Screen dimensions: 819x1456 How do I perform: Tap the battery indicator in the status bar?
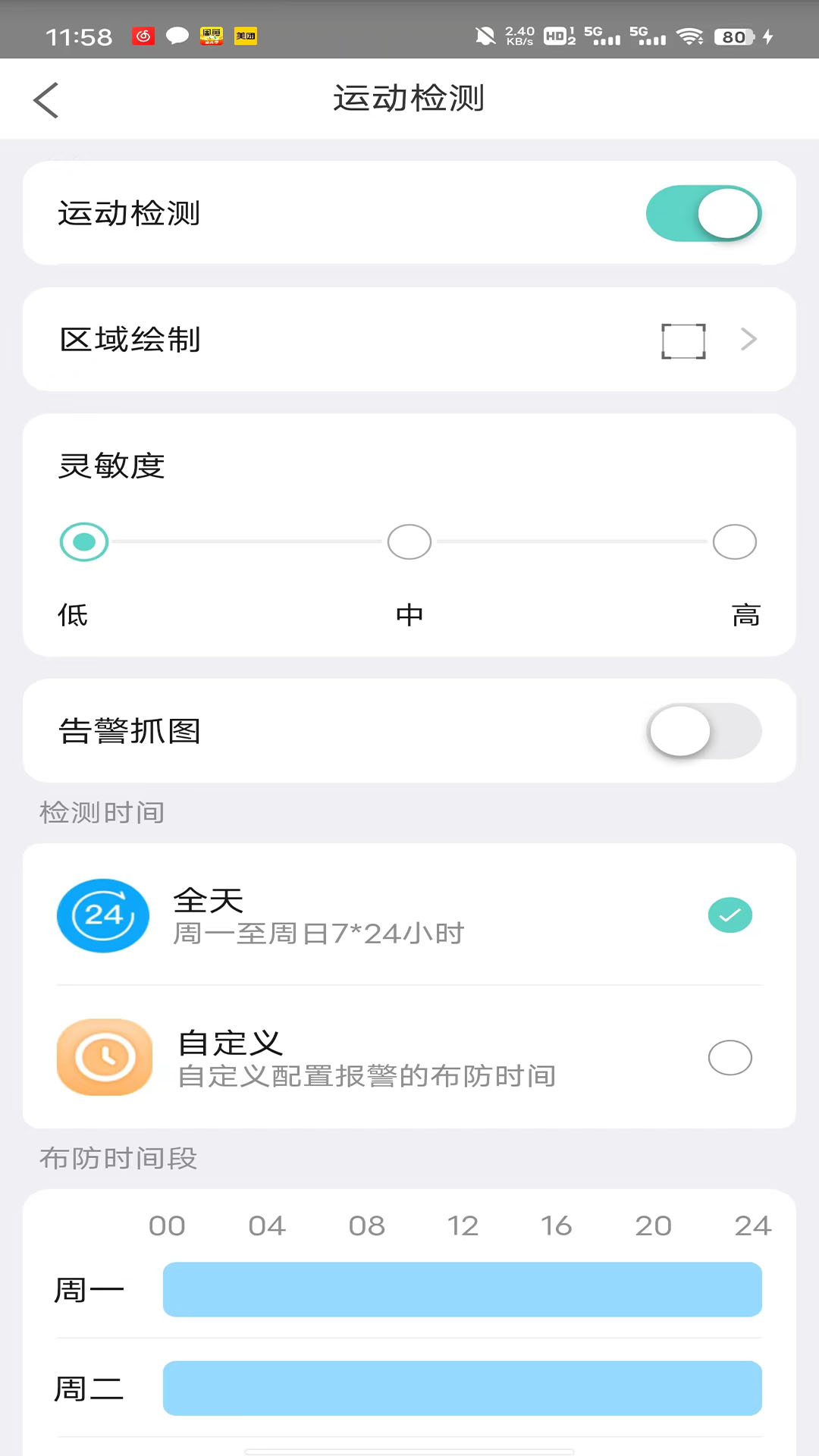733,35
